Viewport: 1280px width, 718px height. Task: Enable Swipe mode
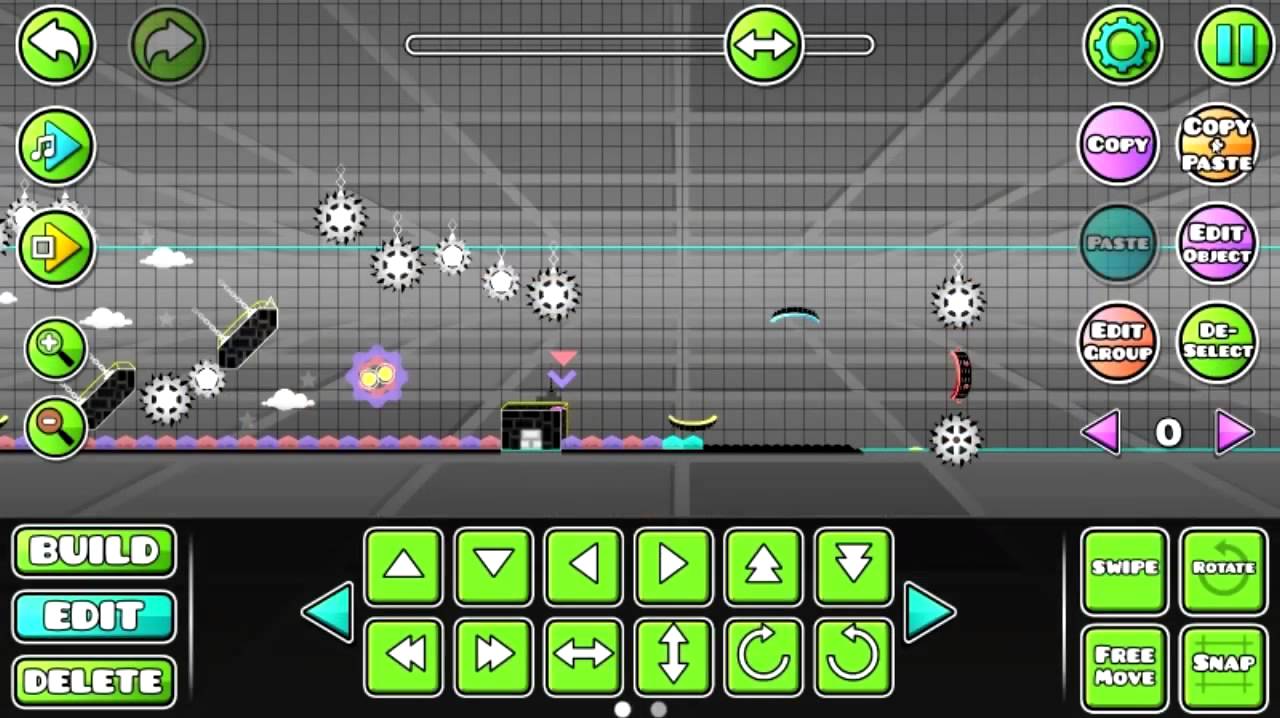[1125, 570]
